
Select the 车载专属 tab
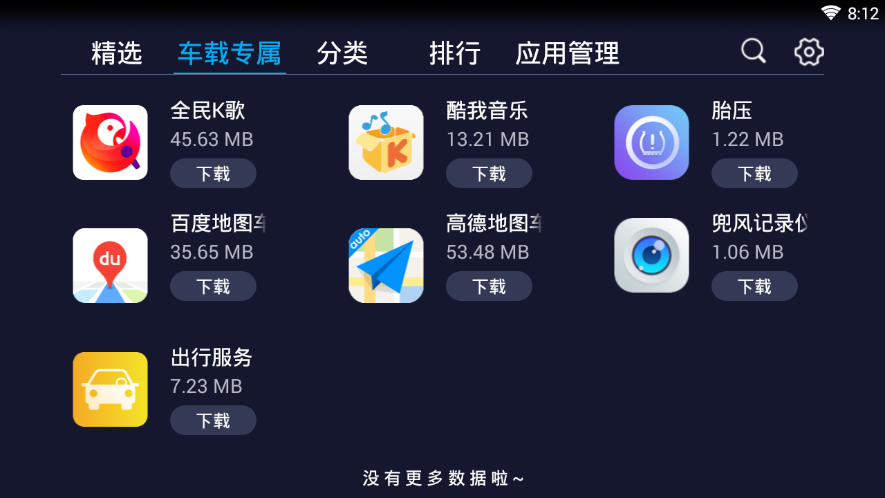[x=229, y=53]
